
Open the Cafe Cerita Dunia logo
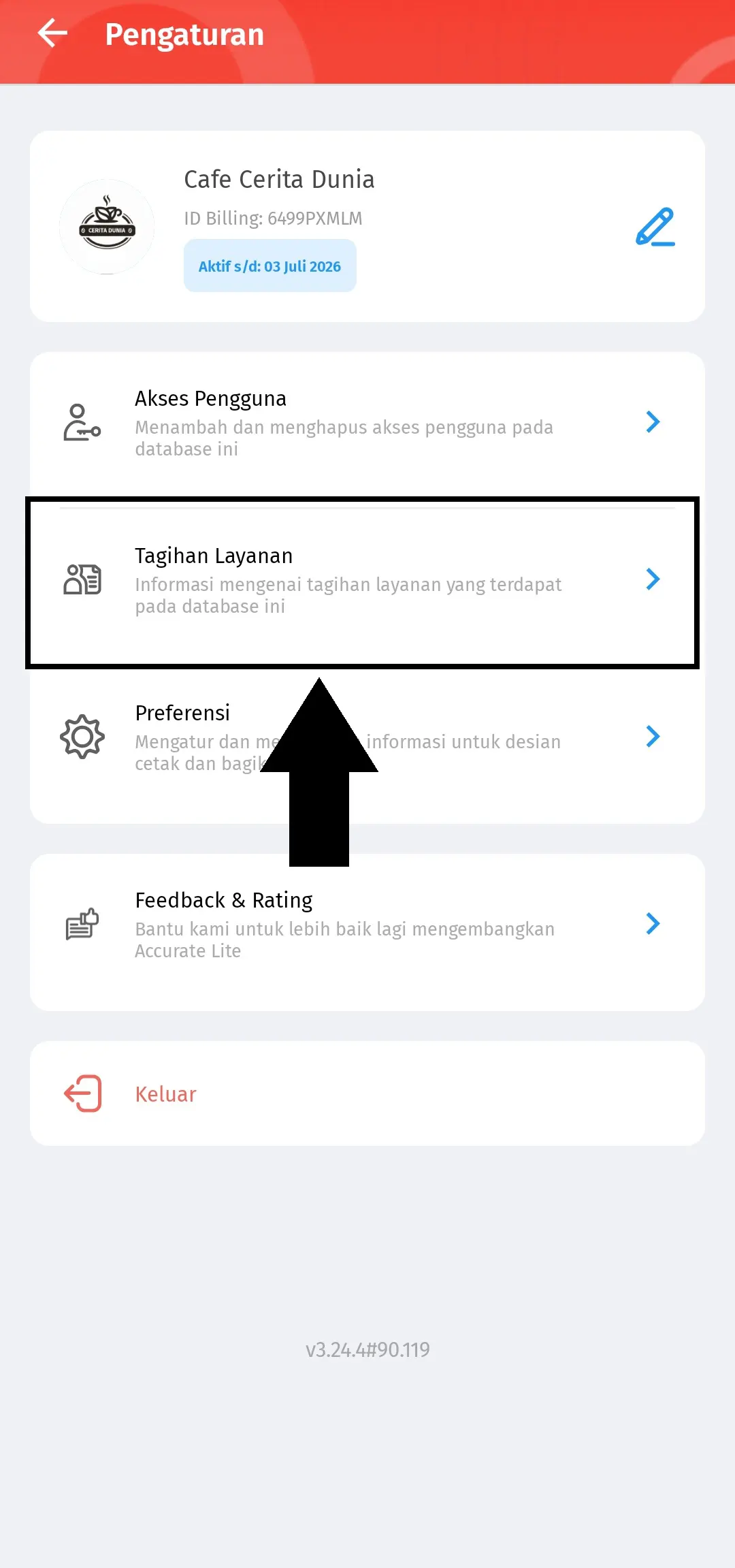(107, 227)
